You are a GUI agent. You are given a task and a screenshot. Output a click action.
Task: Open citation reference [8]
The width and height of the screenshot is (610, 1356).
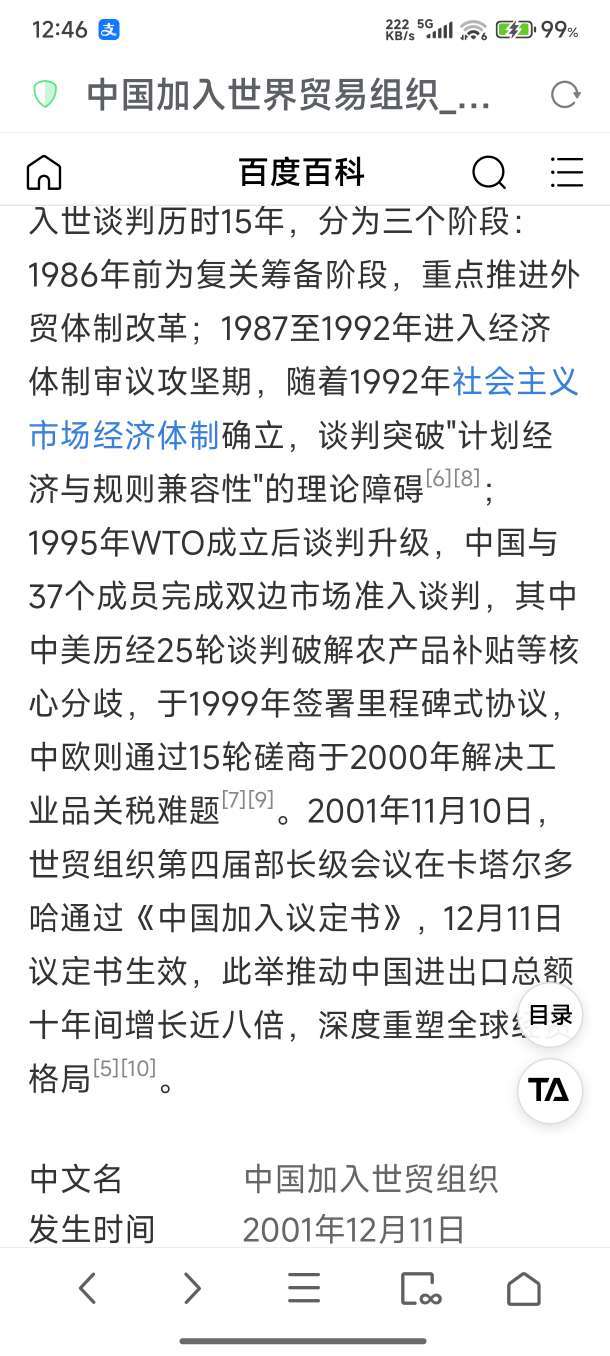[467, 478]
